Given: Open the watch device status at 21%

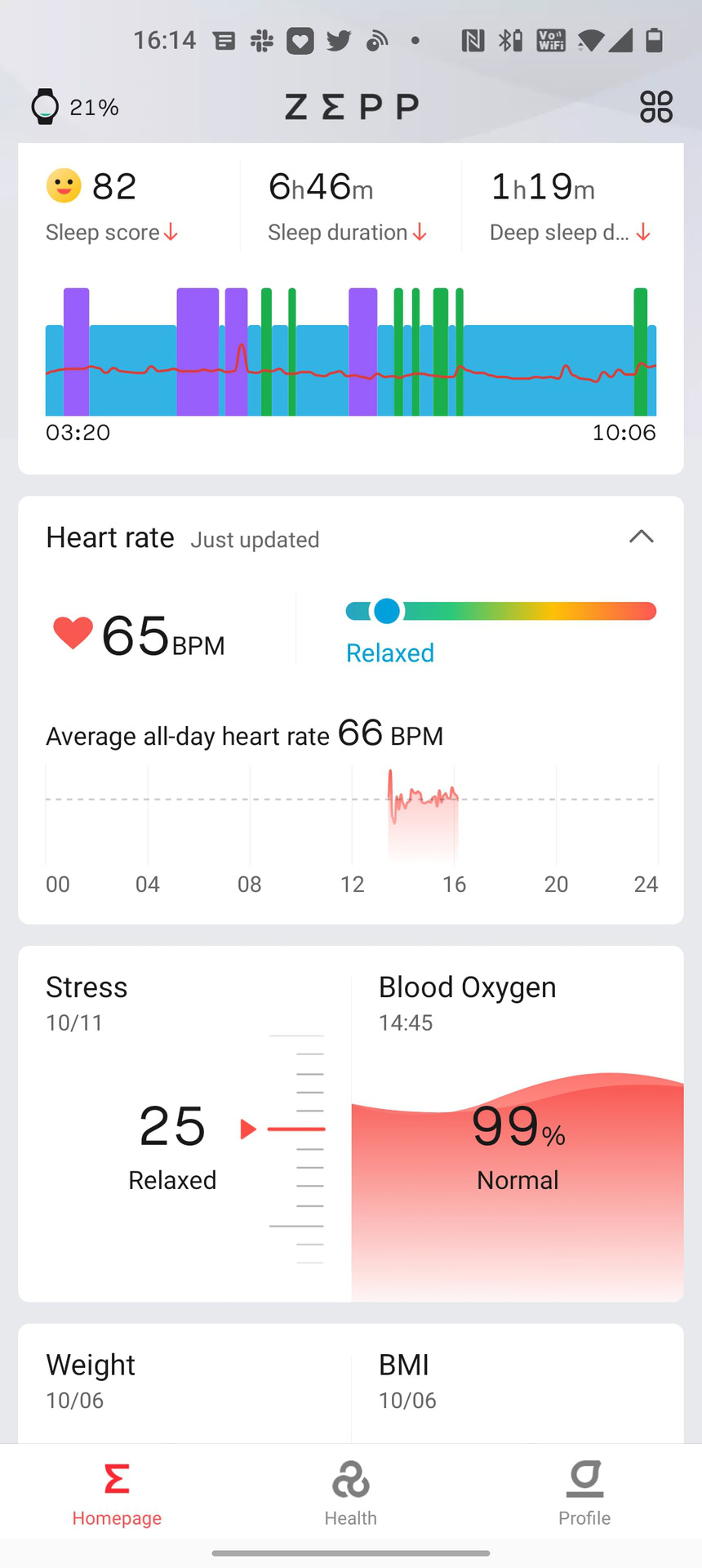Looking at the screenshot, I should (74, 107).
